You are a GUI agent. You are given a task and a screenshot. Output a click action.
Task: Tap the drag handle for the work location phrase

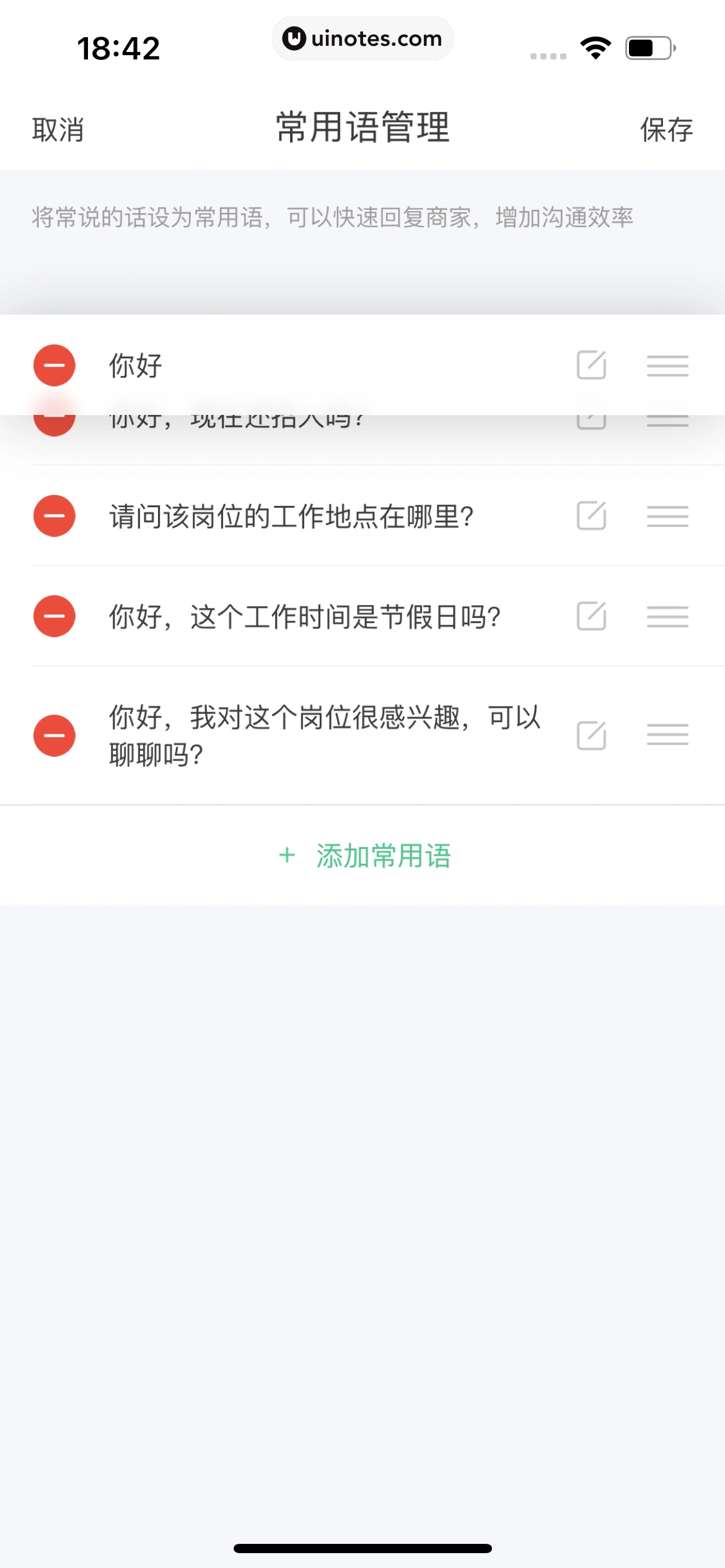pyautogui.click(x=667, y=516)
